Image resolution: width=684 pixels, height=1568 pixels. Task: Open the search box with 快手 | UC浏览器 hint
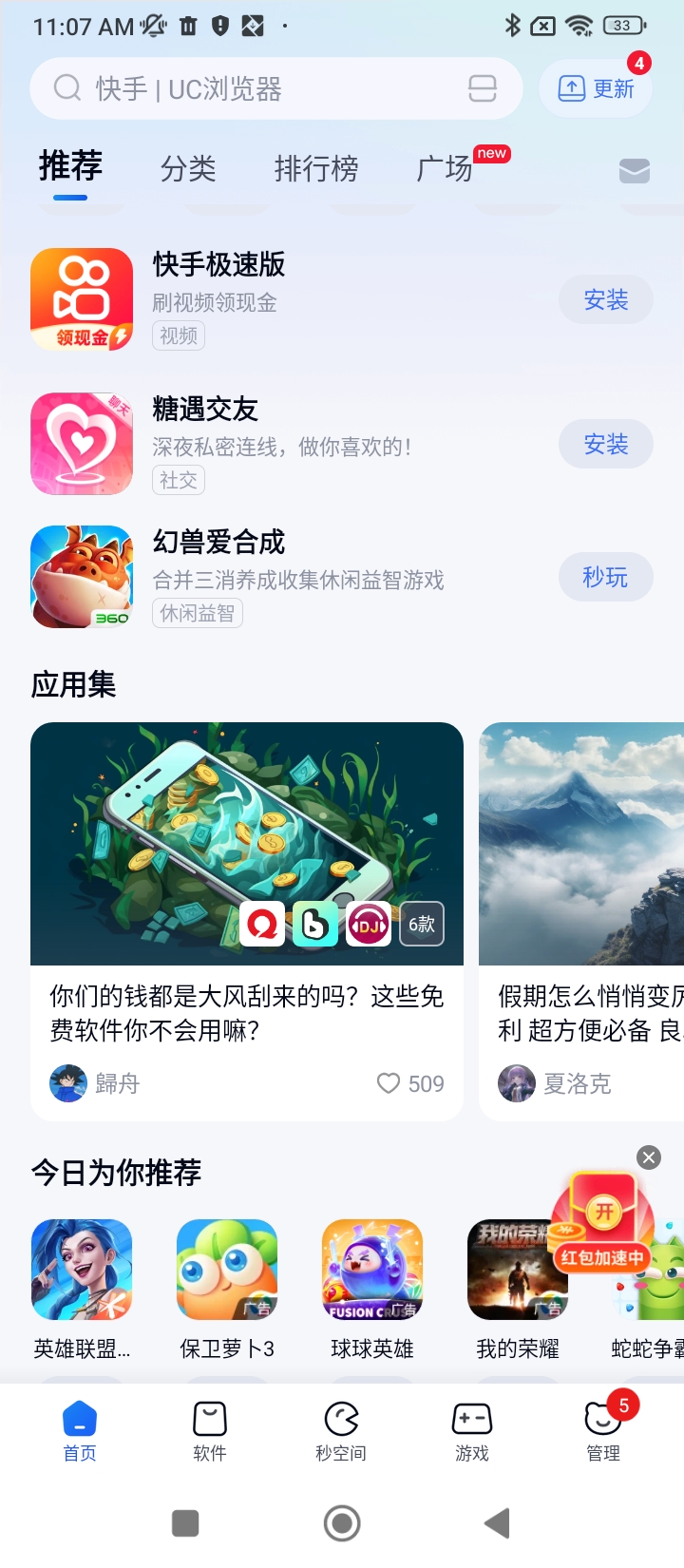247,88
